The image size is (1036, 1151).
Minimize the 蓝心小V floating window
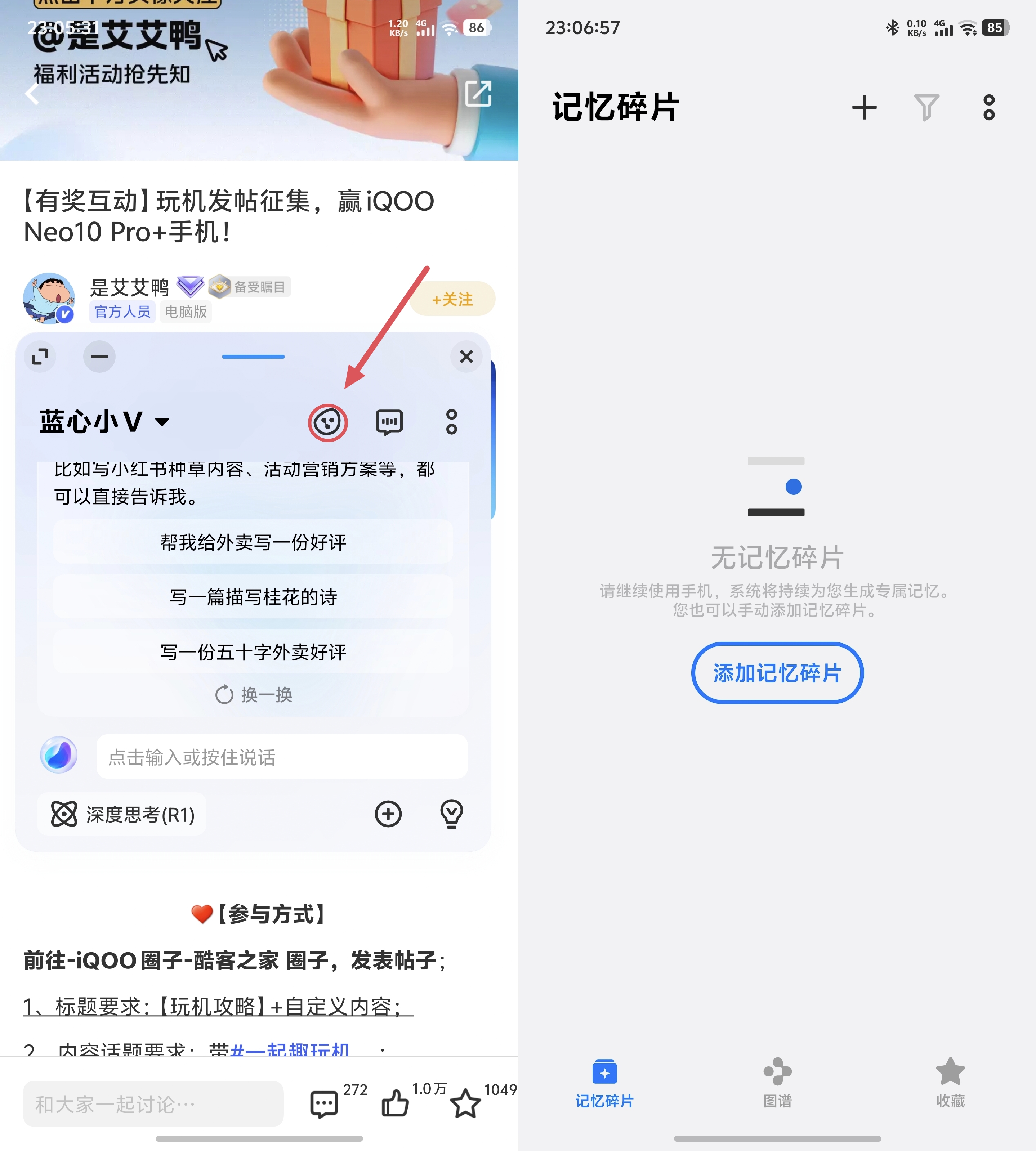tap(99, 357)
